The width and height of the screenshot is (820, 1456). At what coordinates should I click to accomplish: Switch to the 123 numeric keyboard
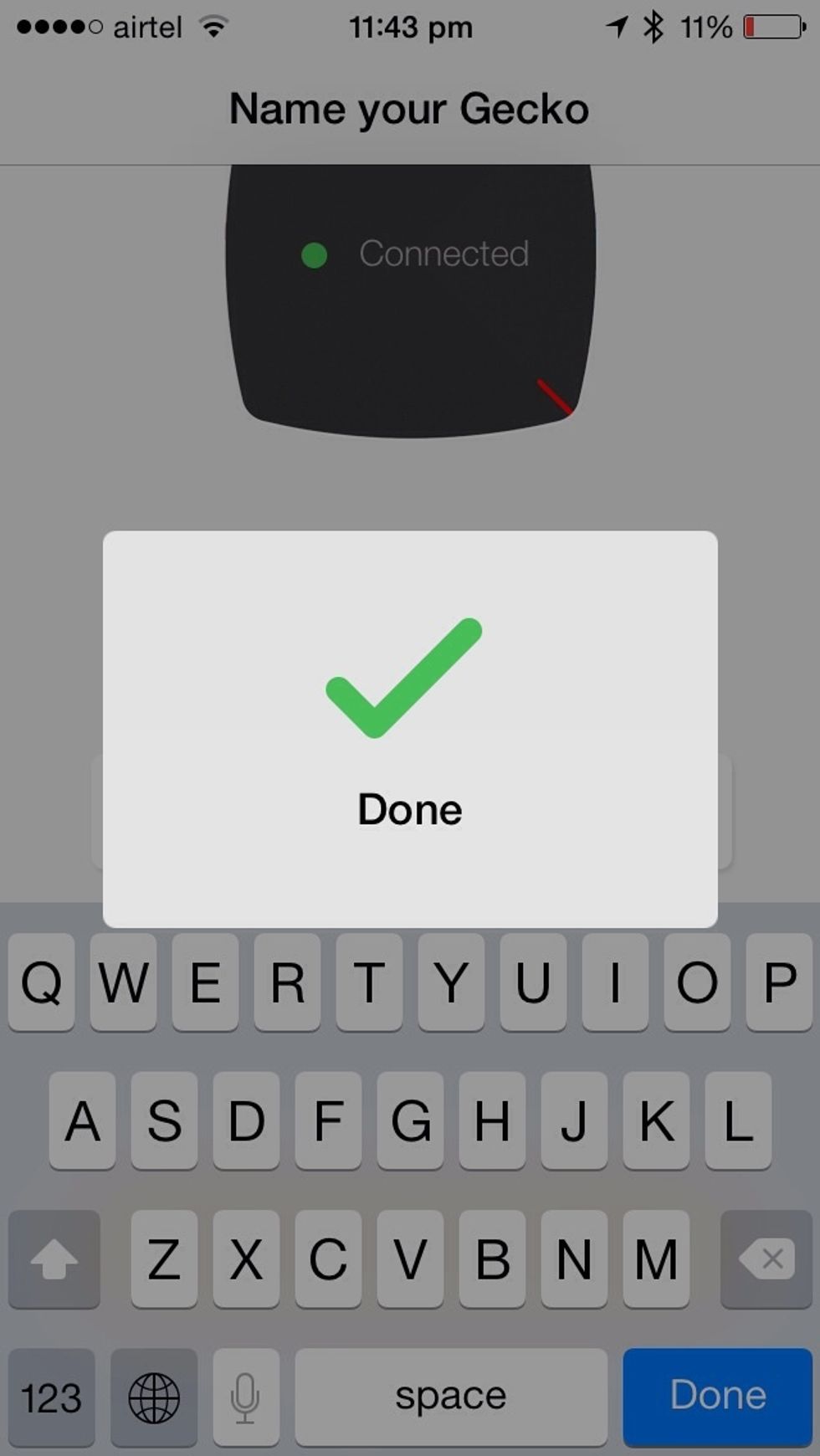(x=51, y=1397)
